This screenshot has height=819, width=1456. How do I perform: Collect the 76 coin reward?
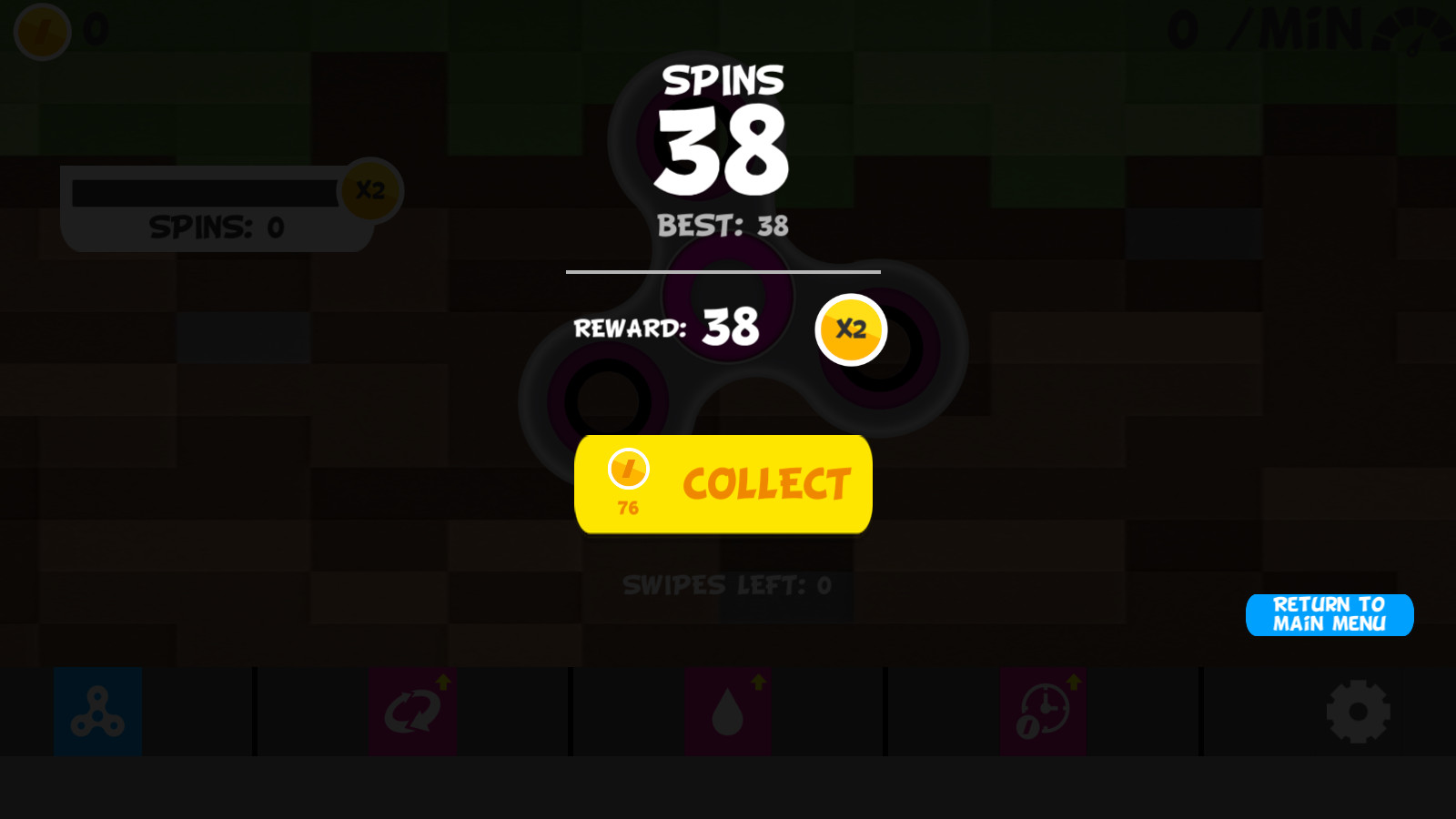pos(723,484)
